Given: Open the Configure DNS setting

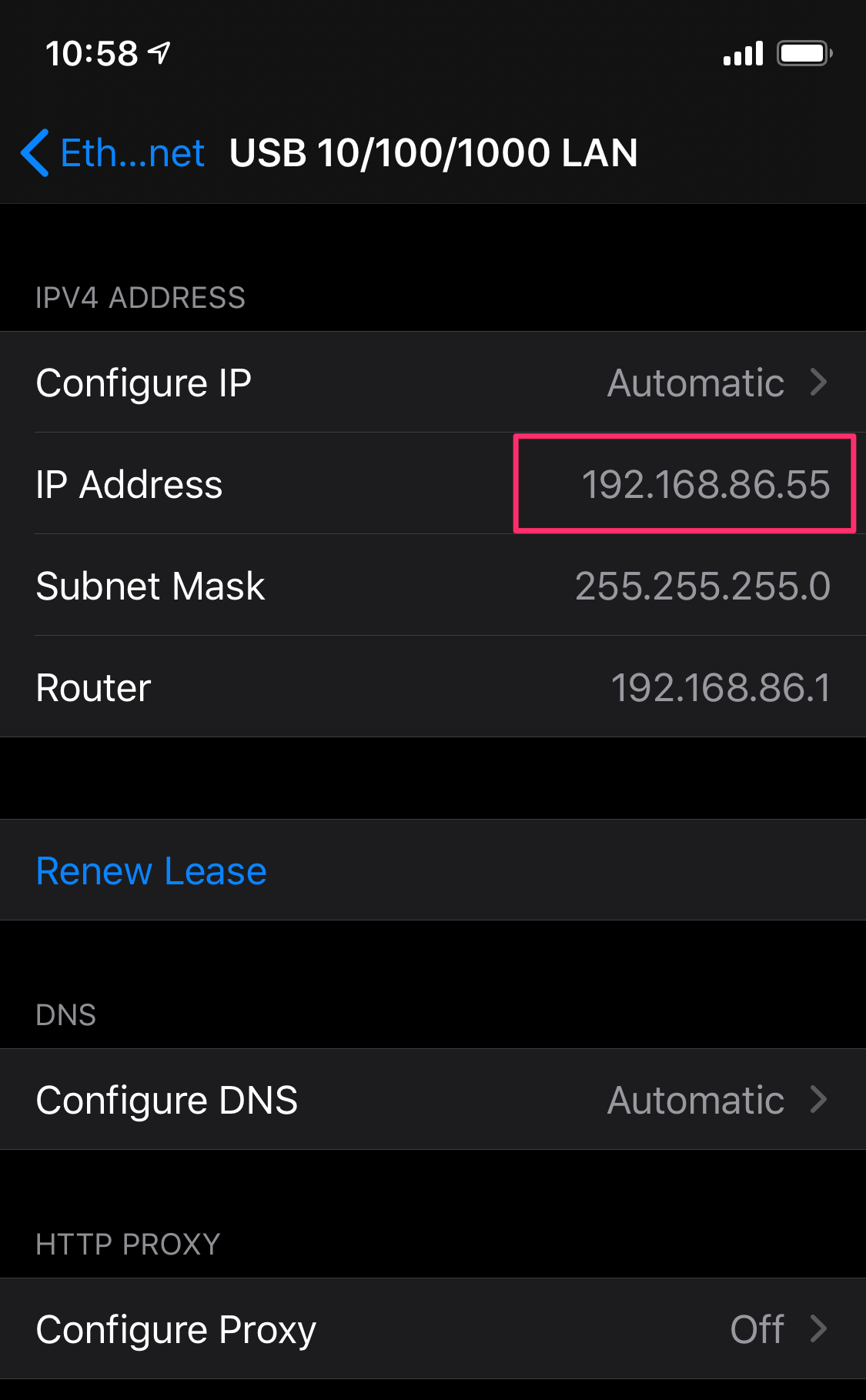Looking at the screenshot, I should click(x=433, y=1099).
